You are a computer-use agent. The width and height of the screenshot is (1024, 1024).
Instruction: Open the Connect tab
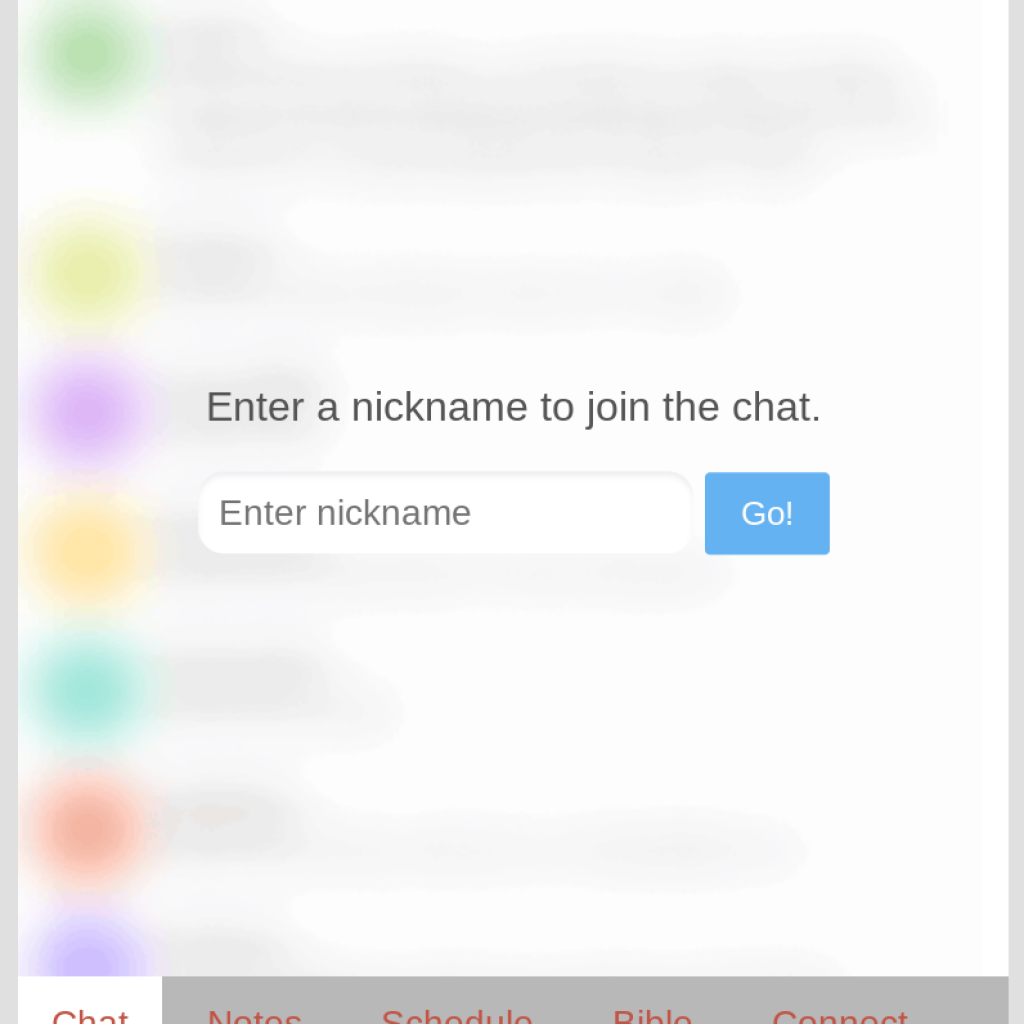(x=840, y=1010)
